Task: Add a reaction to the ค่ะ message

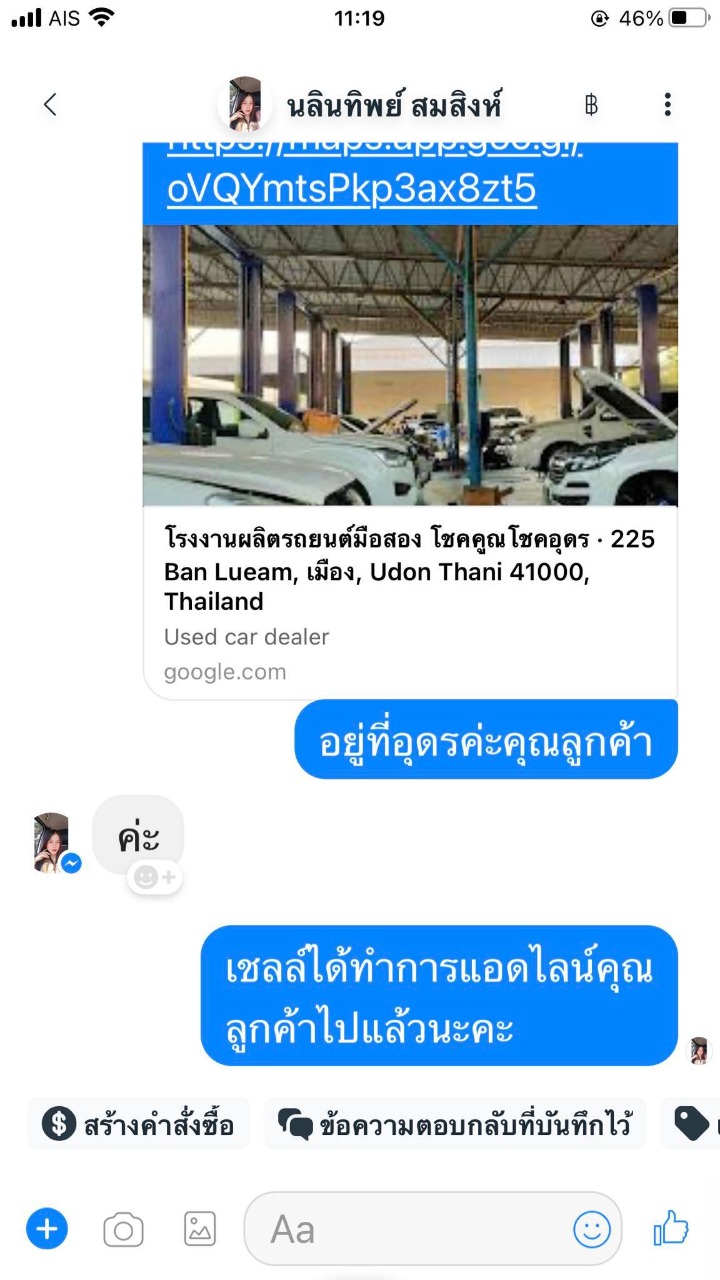Action: click(x=155, y=877)
